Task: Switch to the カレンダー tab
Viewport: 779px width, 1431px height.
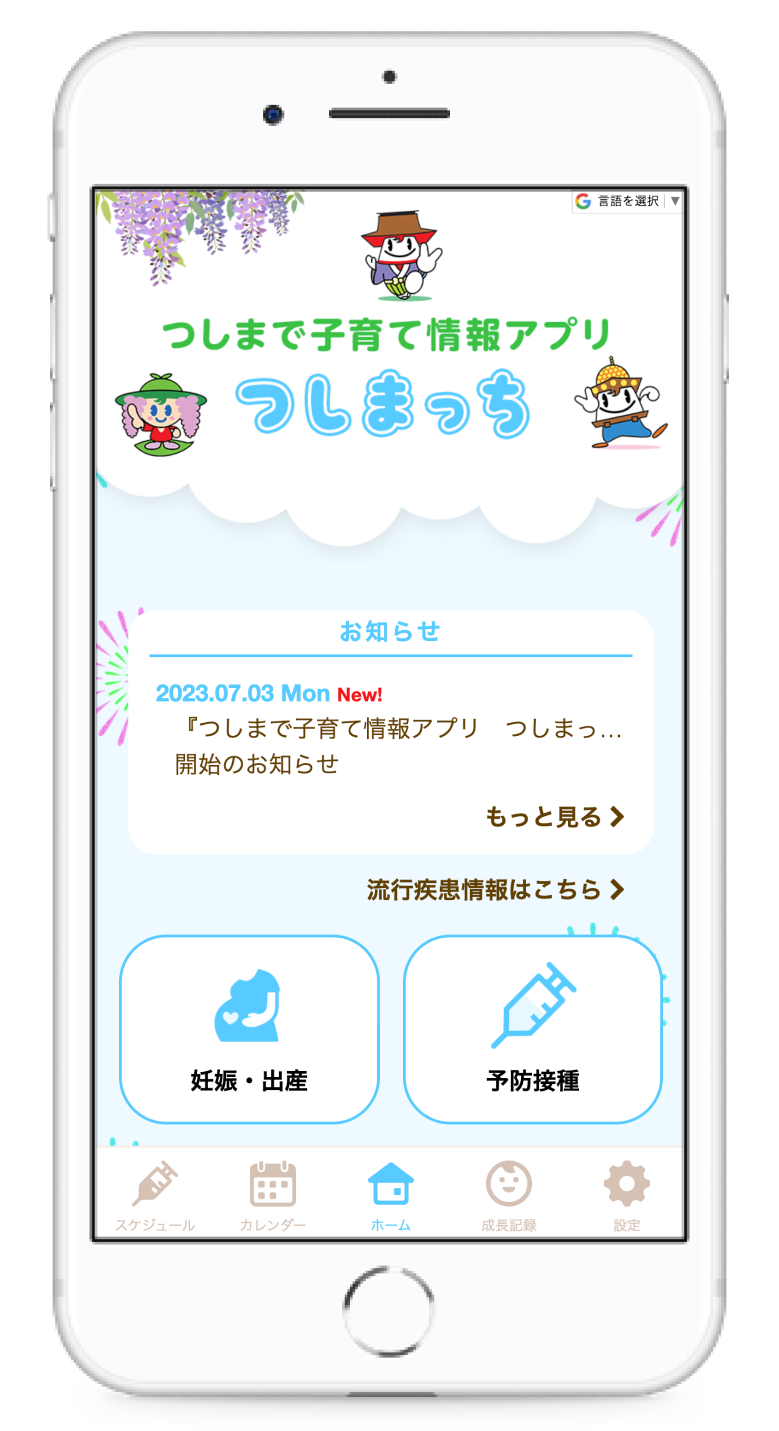Action: (x=273, y=1197)
